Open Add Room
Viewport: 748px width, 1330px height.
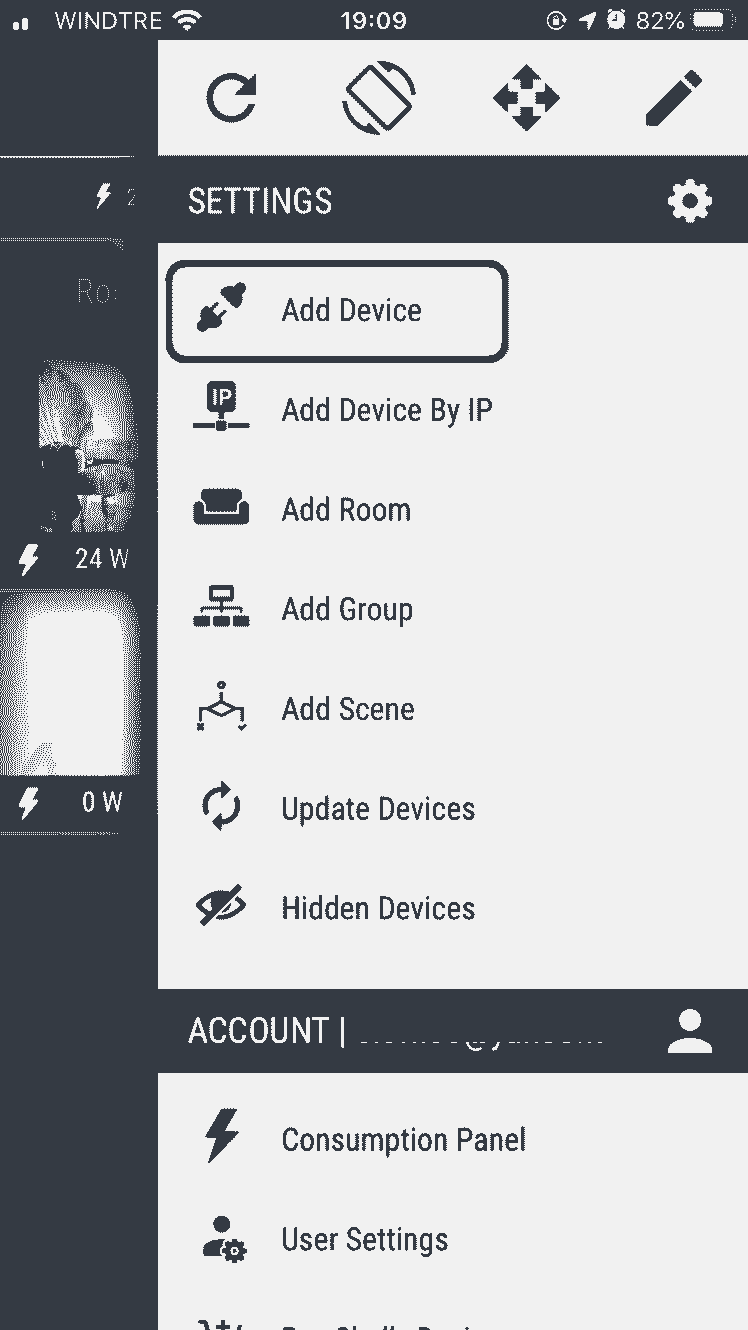tap(345, 510)
